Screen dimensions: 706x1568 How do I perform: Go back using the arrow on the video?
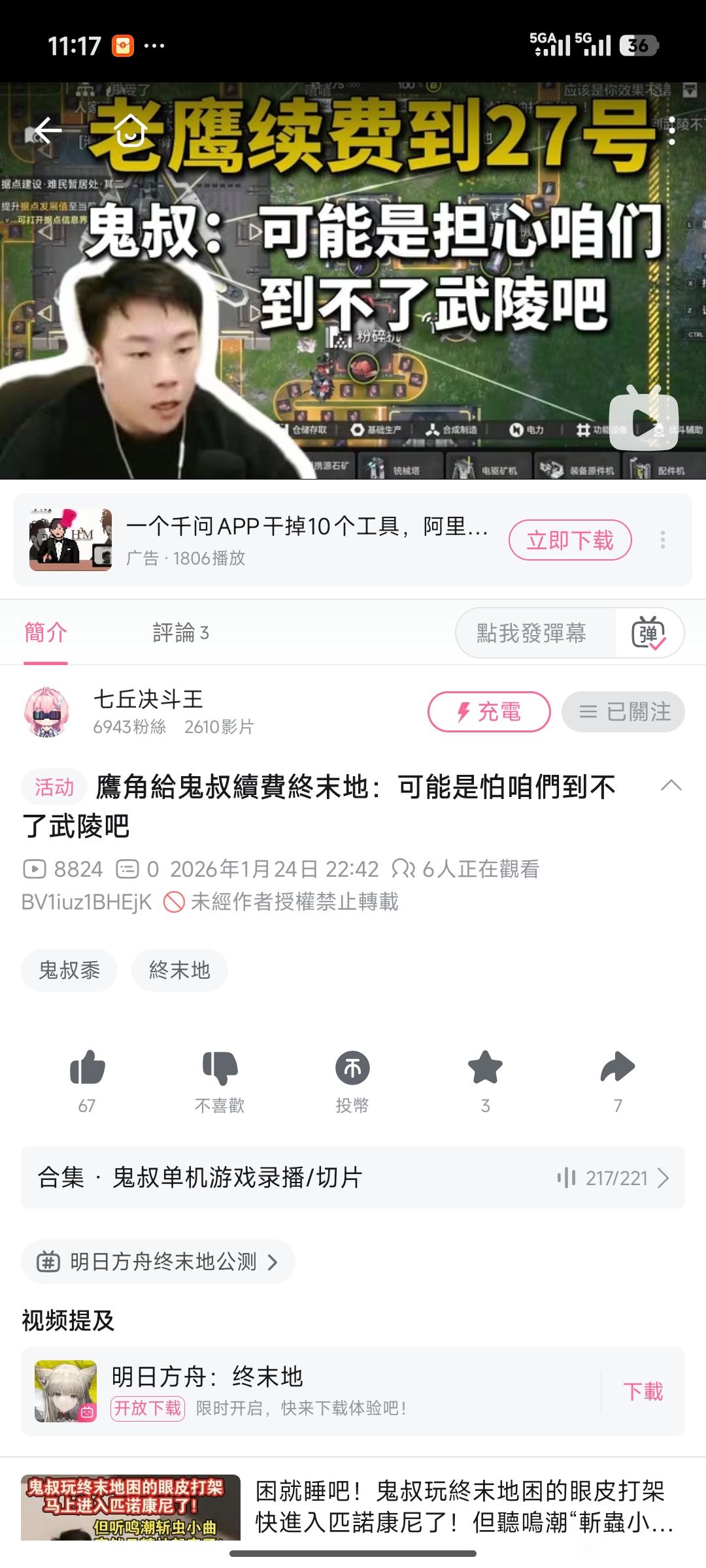point(48,131)
